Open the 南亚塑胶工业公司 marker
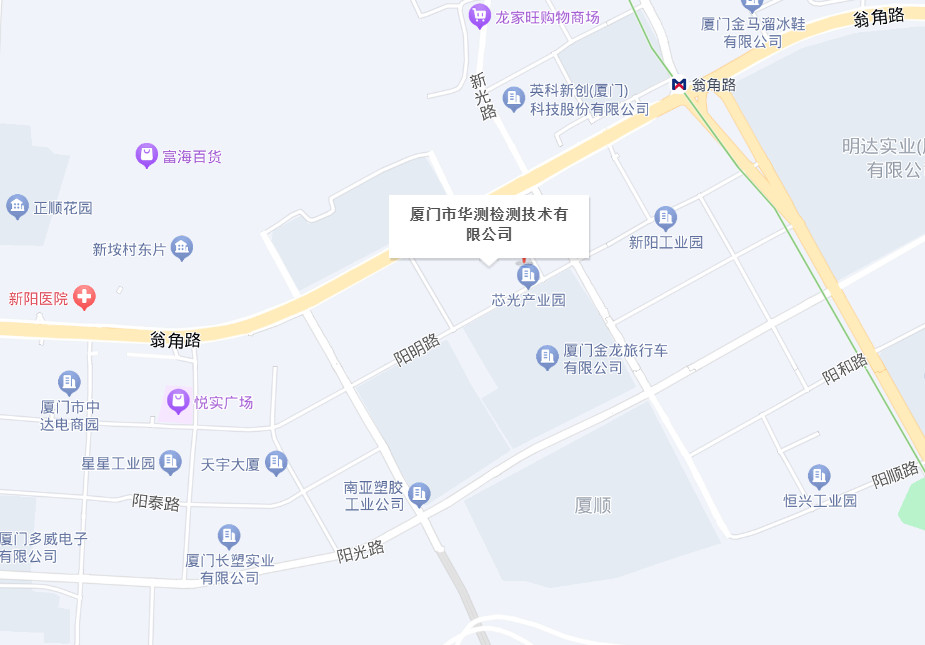The image size is (925, 645). point(419,494)
